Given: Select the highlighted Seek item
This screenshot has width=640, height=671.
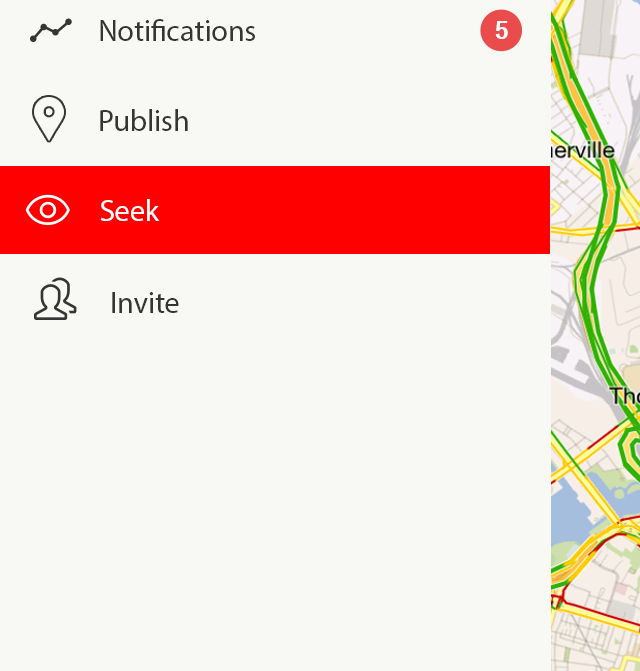Looking at the screenshot, I should click(130, 211).
